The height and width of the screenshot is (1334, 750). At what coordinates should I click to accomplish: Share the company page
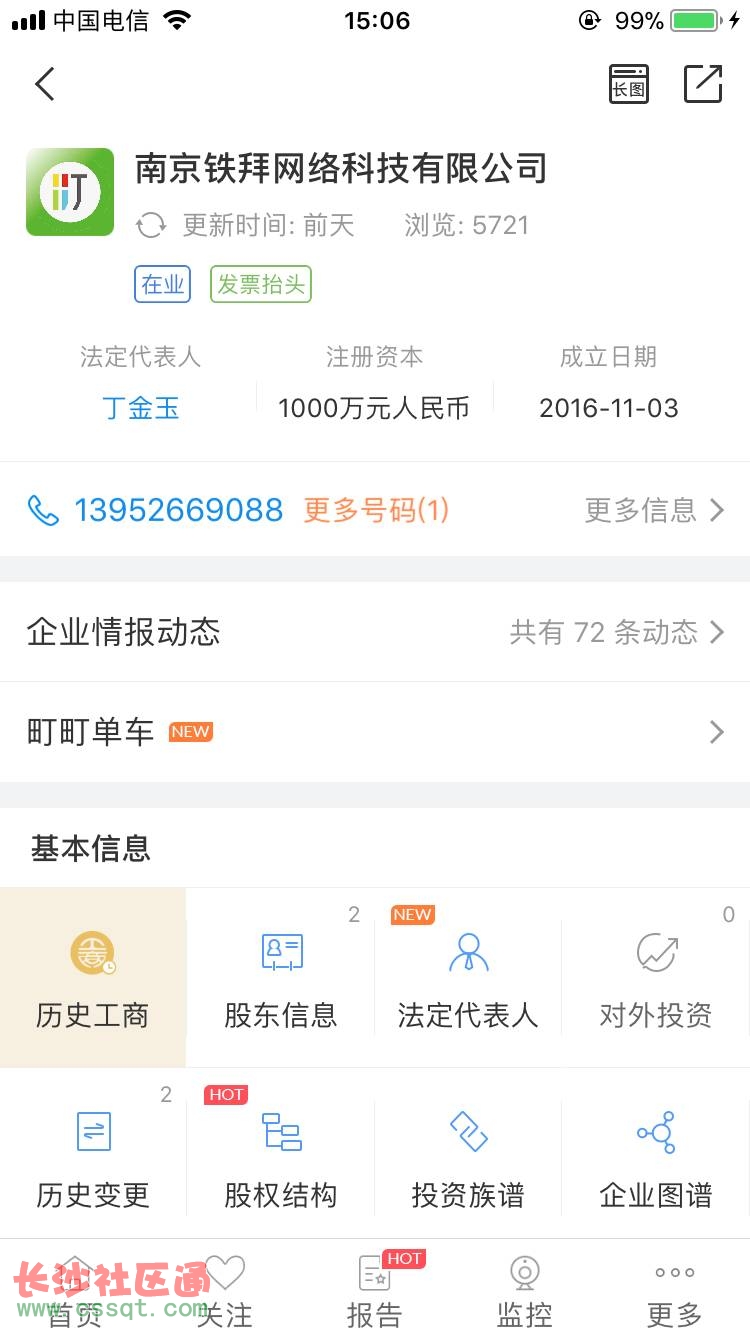(x=703, y=84)
